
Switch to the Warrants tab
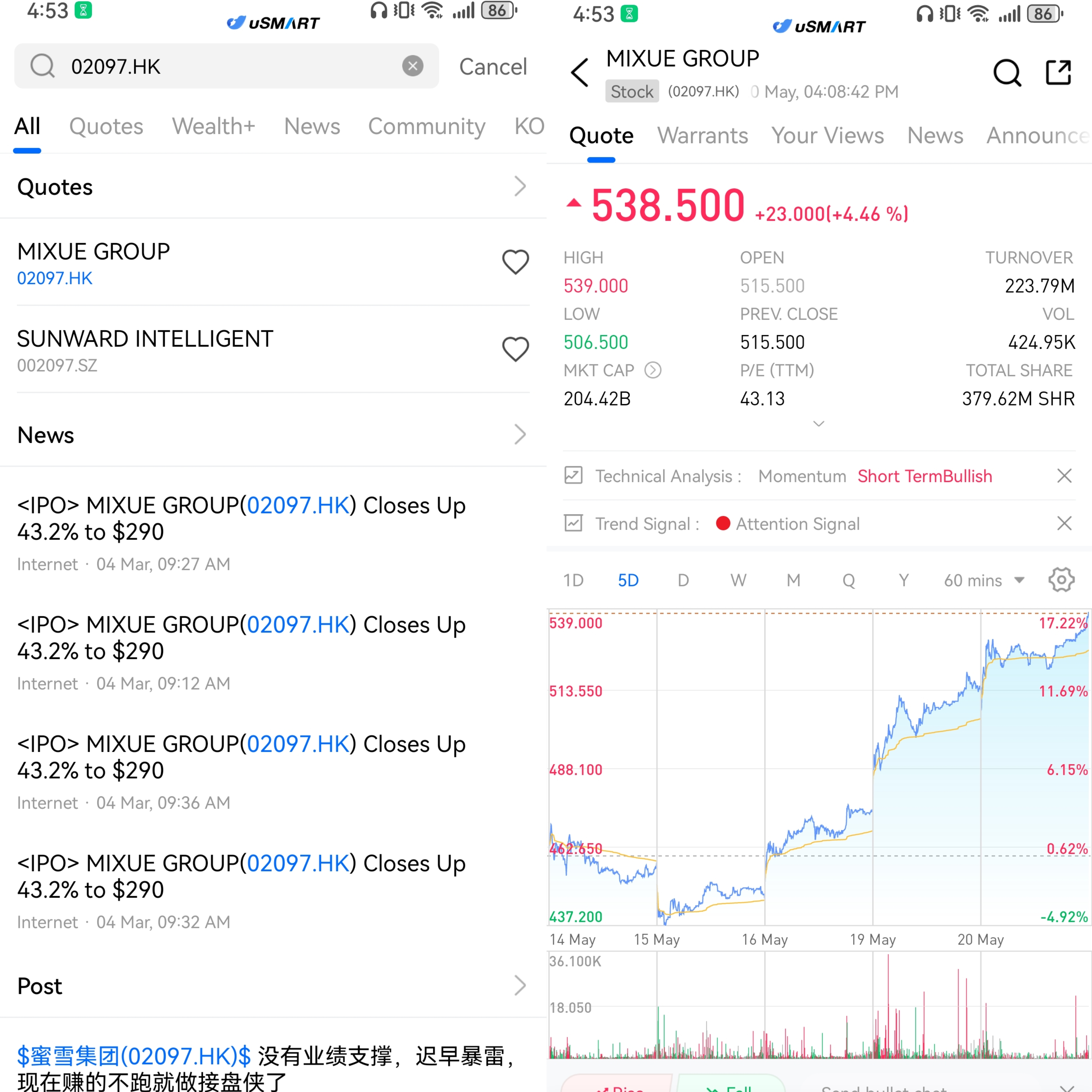click(x=702, y=136)
